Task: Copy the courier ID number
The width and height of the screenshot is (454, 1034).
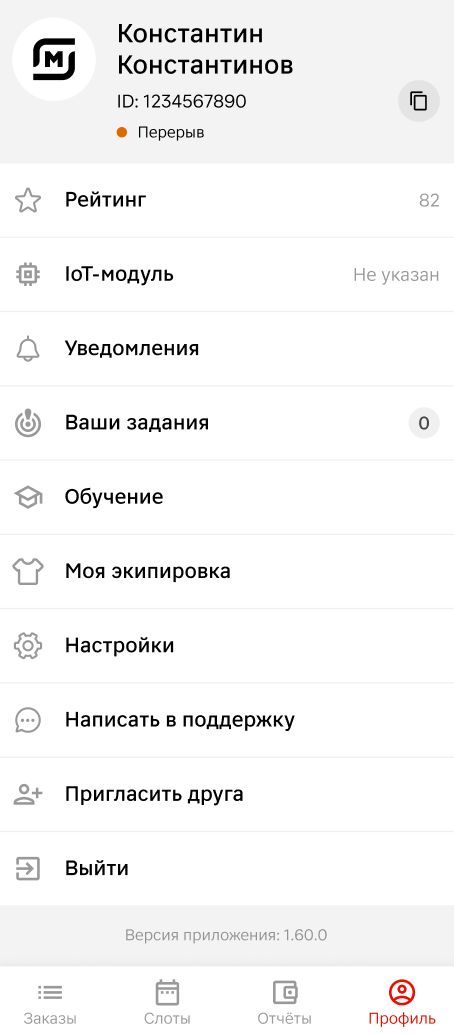Action: click(x=418, y=101)
